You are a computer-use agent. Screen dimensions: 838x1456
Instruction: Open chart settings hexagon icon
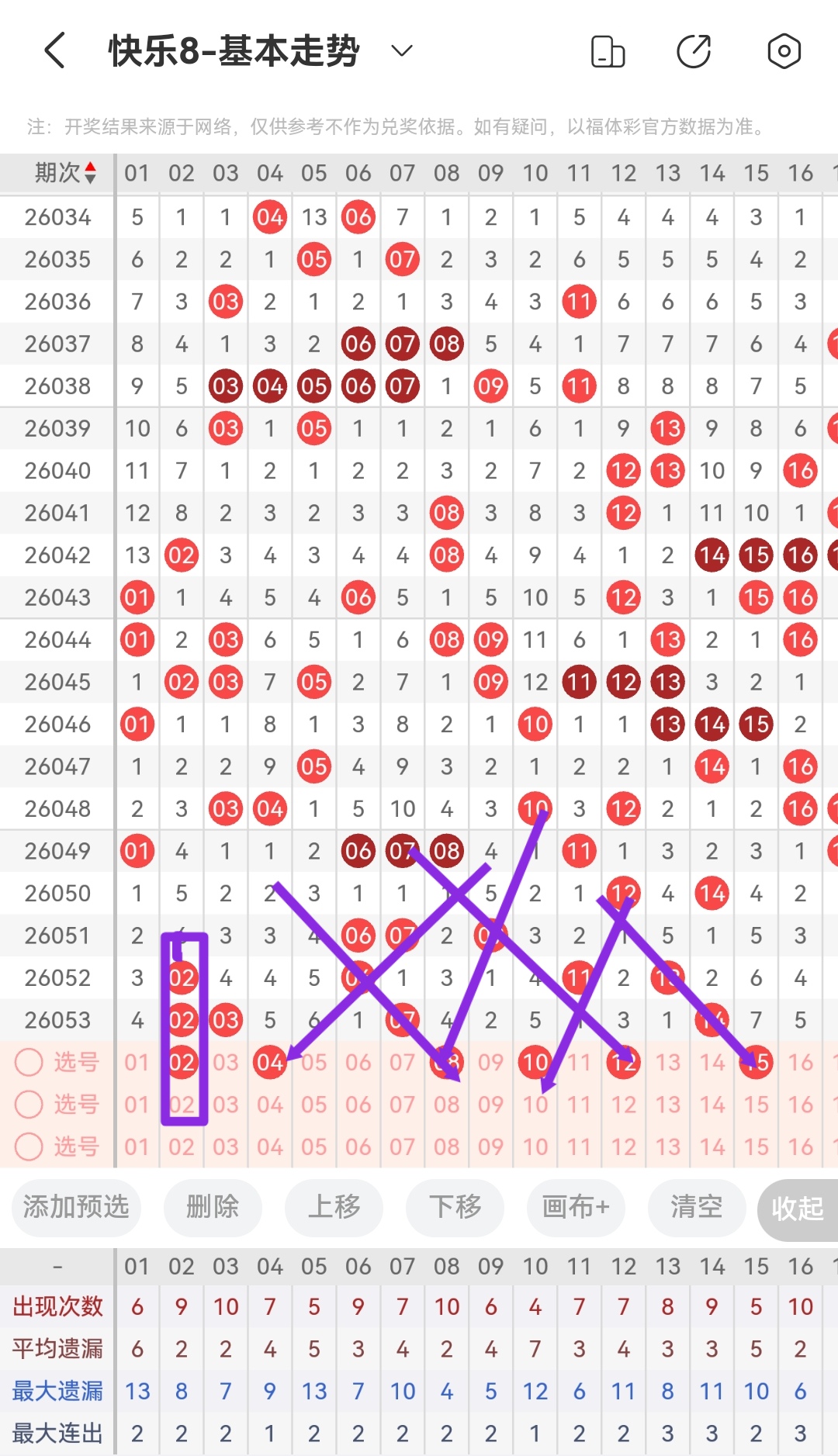point(784,52)
